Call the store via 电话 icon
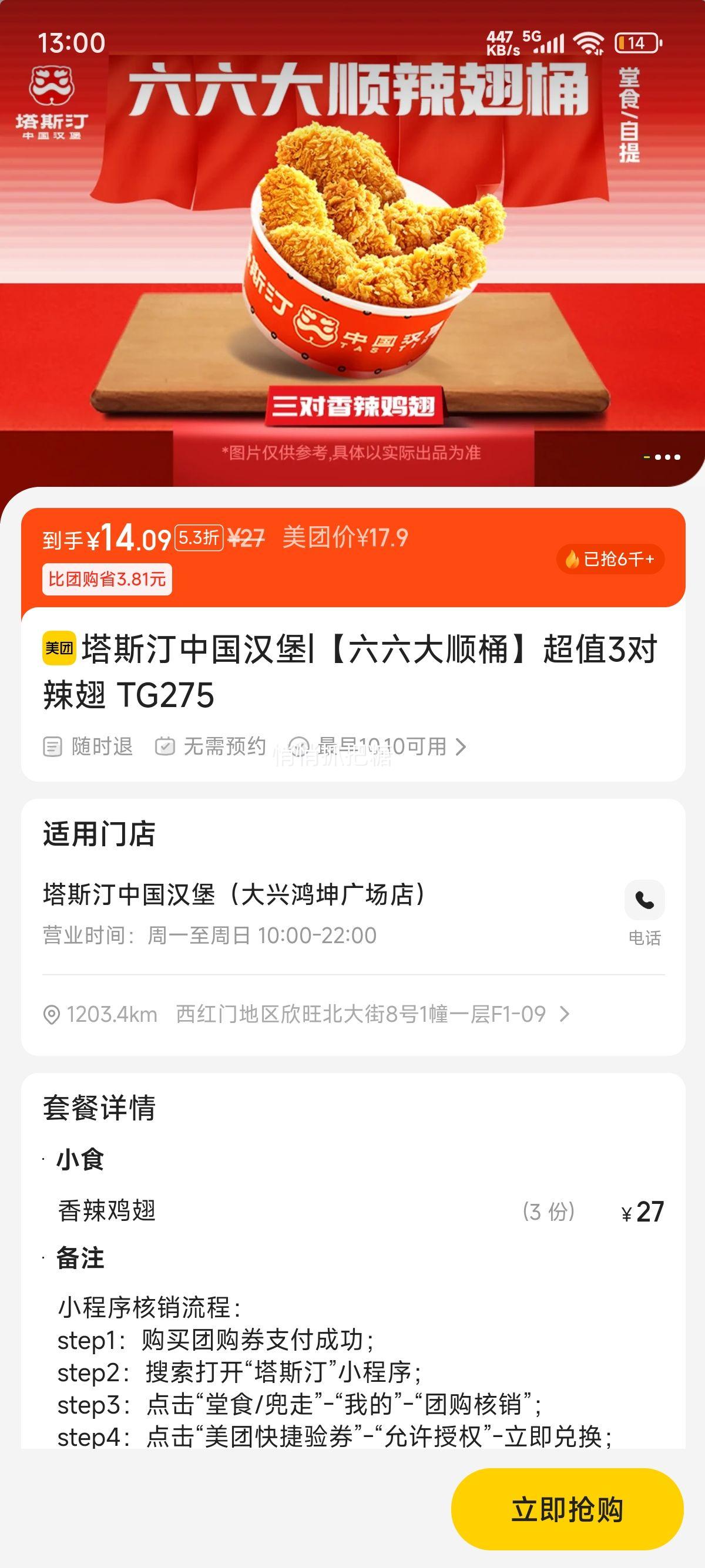Viewport: 705px width, 1568px height. [x=644, y=900]
